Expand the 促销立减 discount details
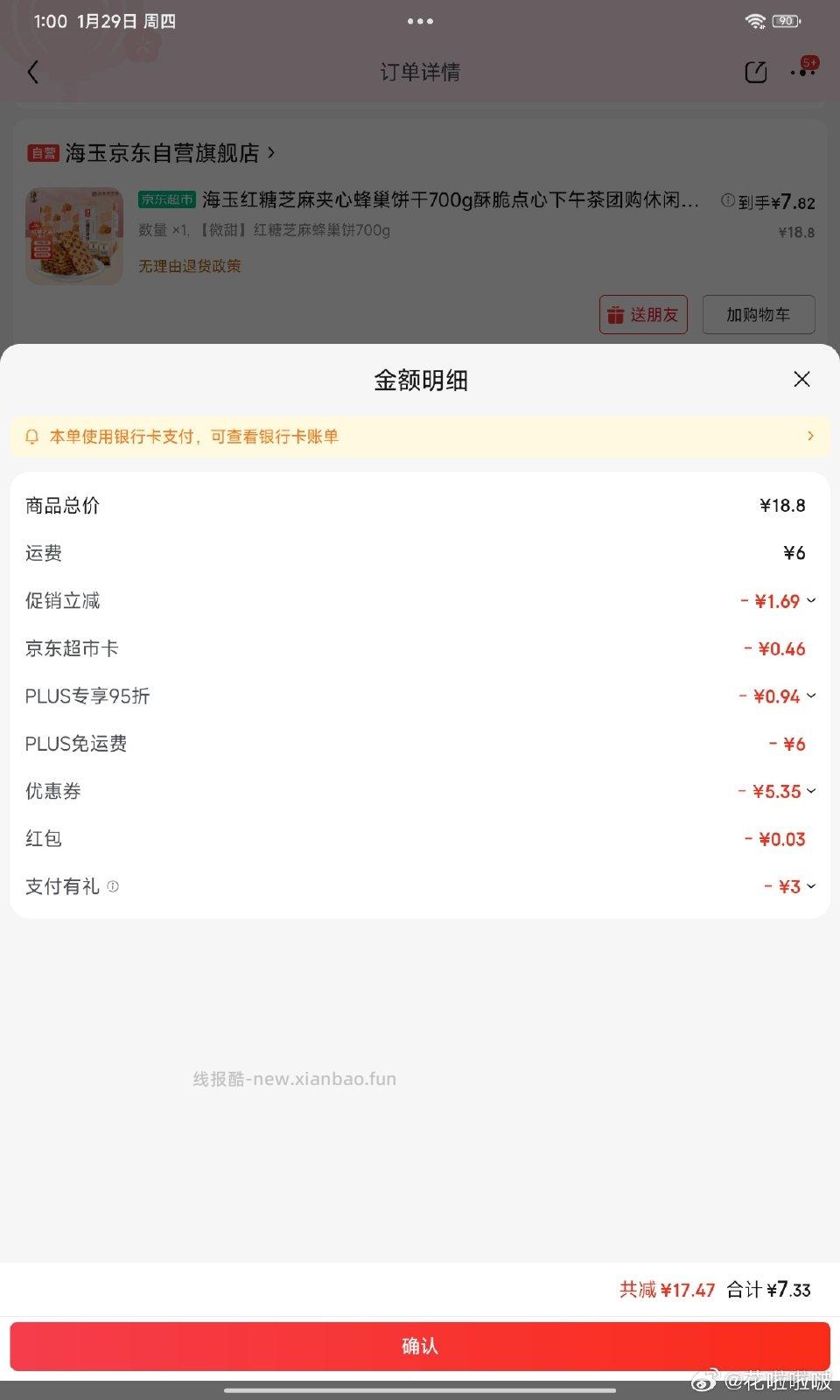This screenshot has height=1400, width=840. [813, 600]
